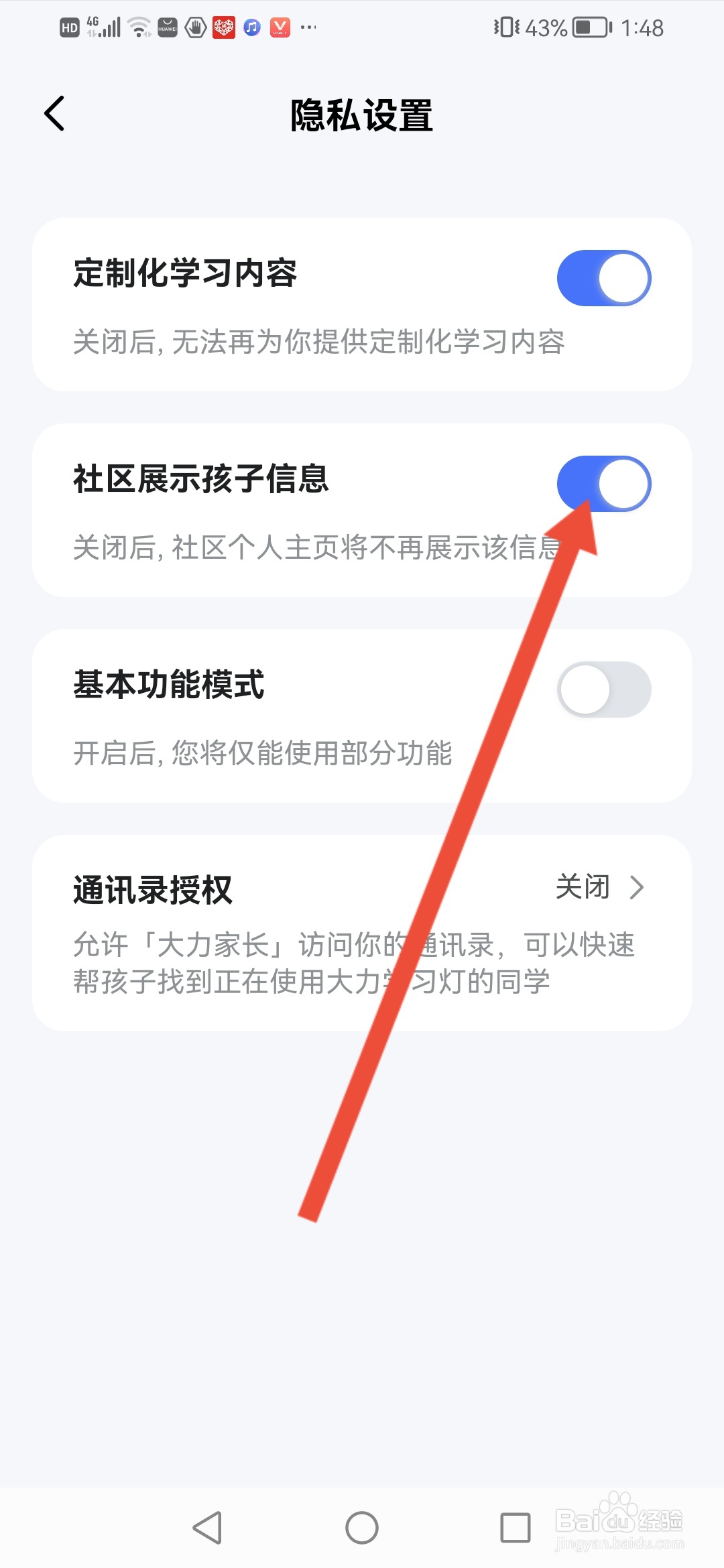724x1568 pixels.
Task: Tap the red heart pattern app icon
Action: pyautogui.click(x=223, y=27)
